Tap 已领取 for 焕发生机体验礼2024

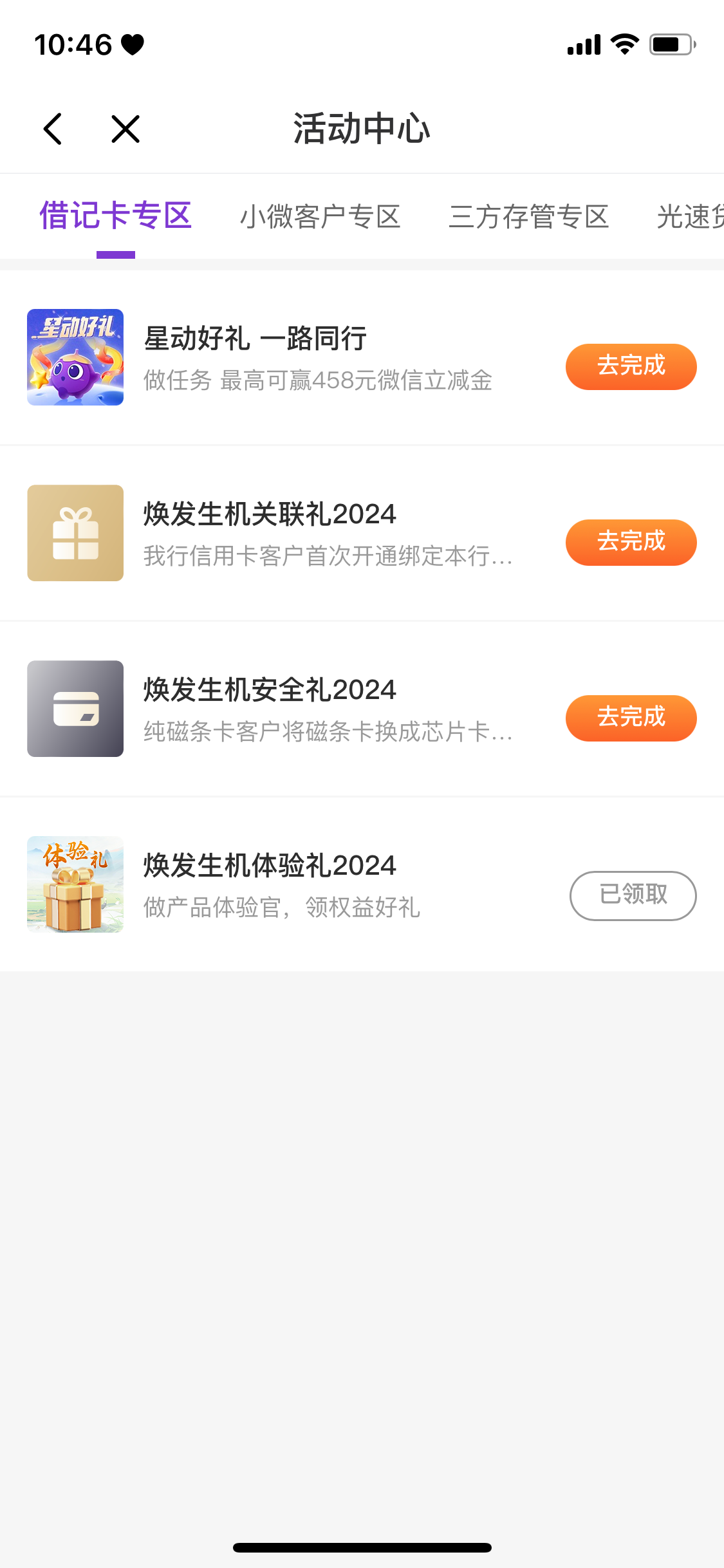[x=633, y=895]
